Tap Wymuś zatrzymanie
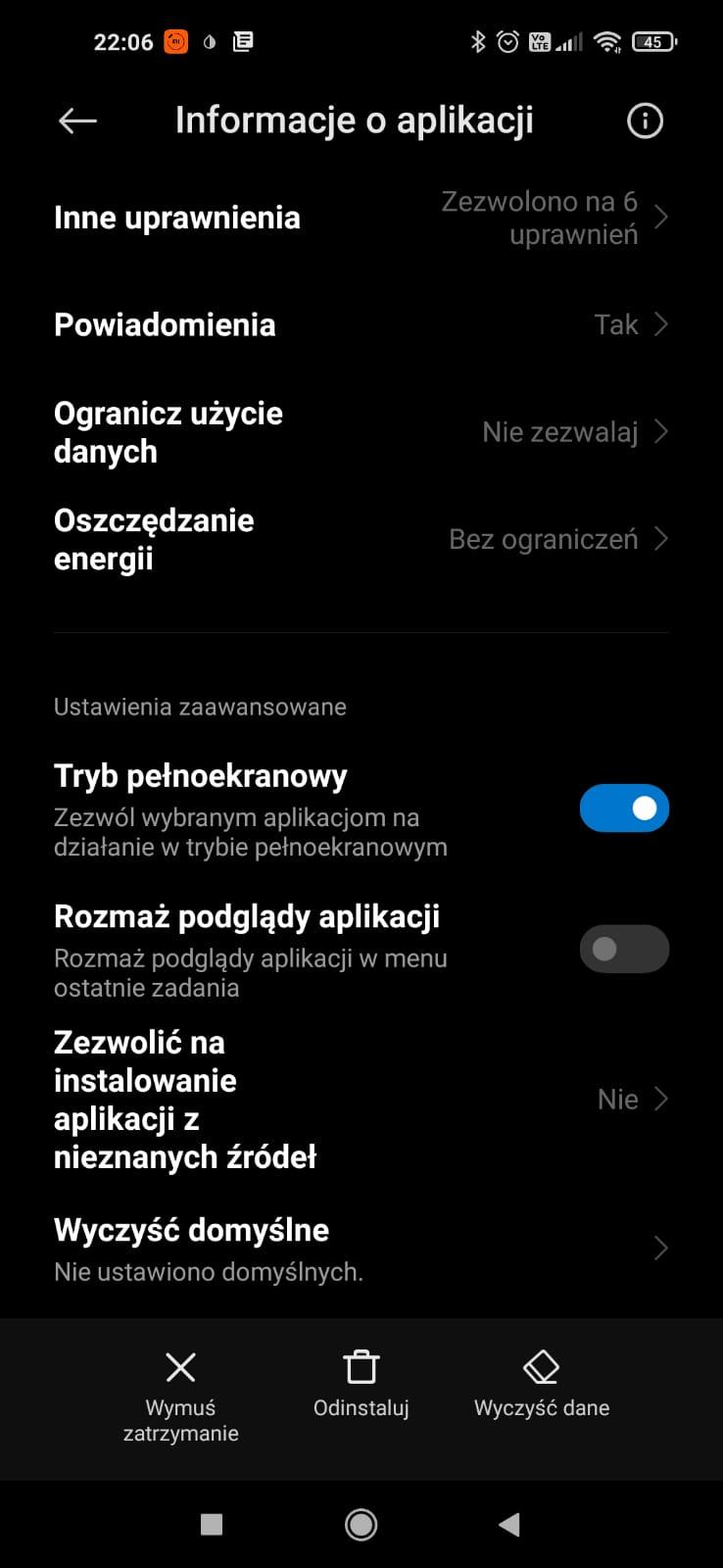Image resolution: width=723 pixels, height=1568 pixels. [181, 1394]
